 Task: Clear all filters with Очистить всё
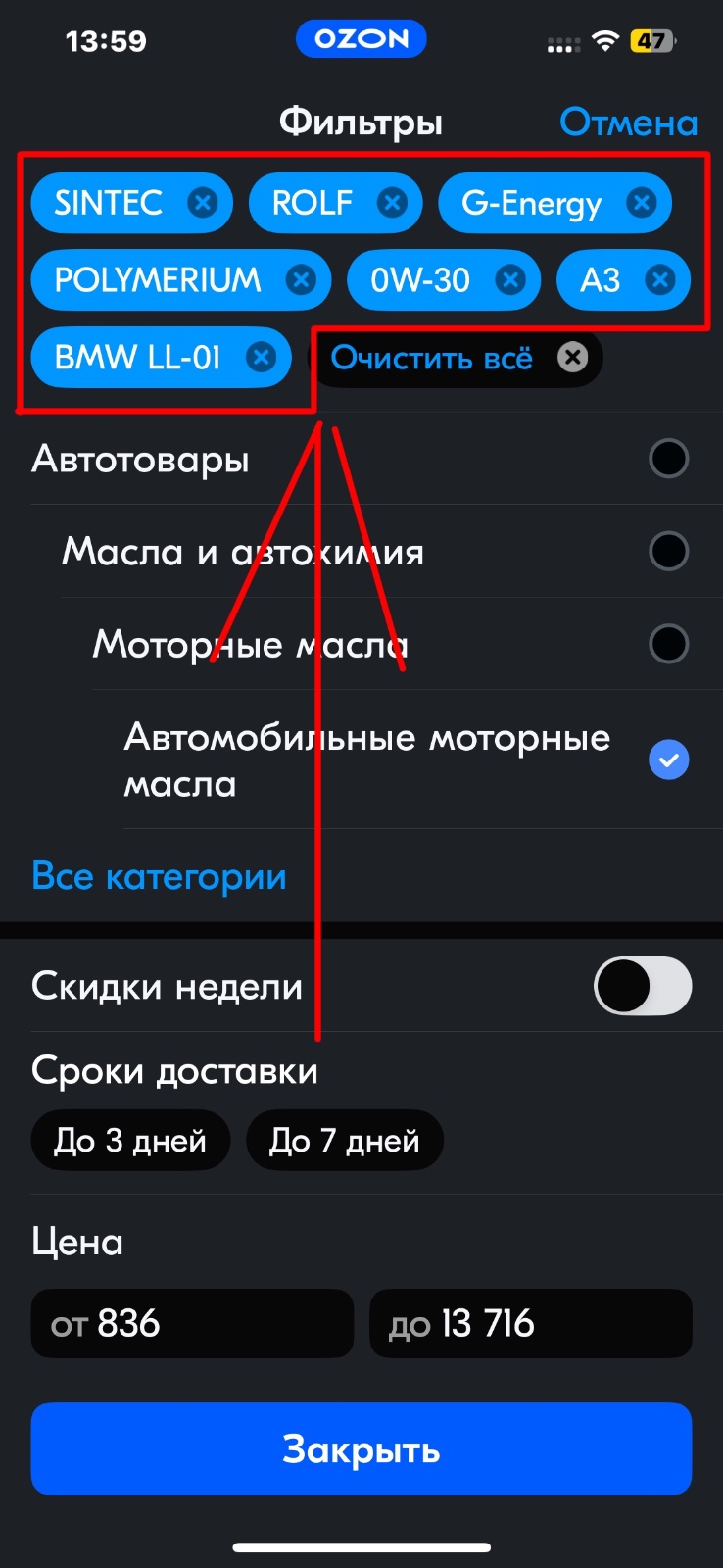click(x=457, y=358)
